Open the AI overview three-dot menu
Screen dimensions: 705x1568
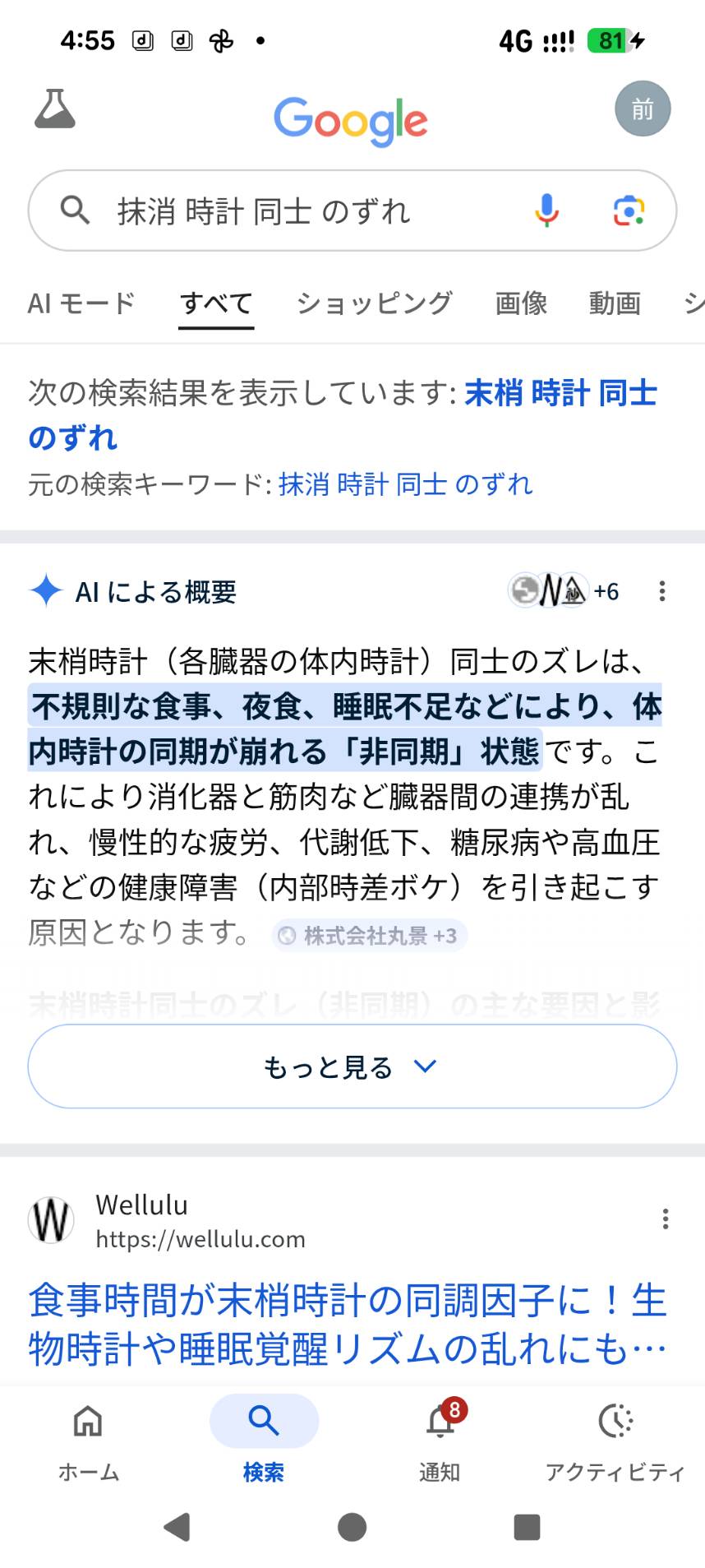pyautogui.click(x=661, y=591)
